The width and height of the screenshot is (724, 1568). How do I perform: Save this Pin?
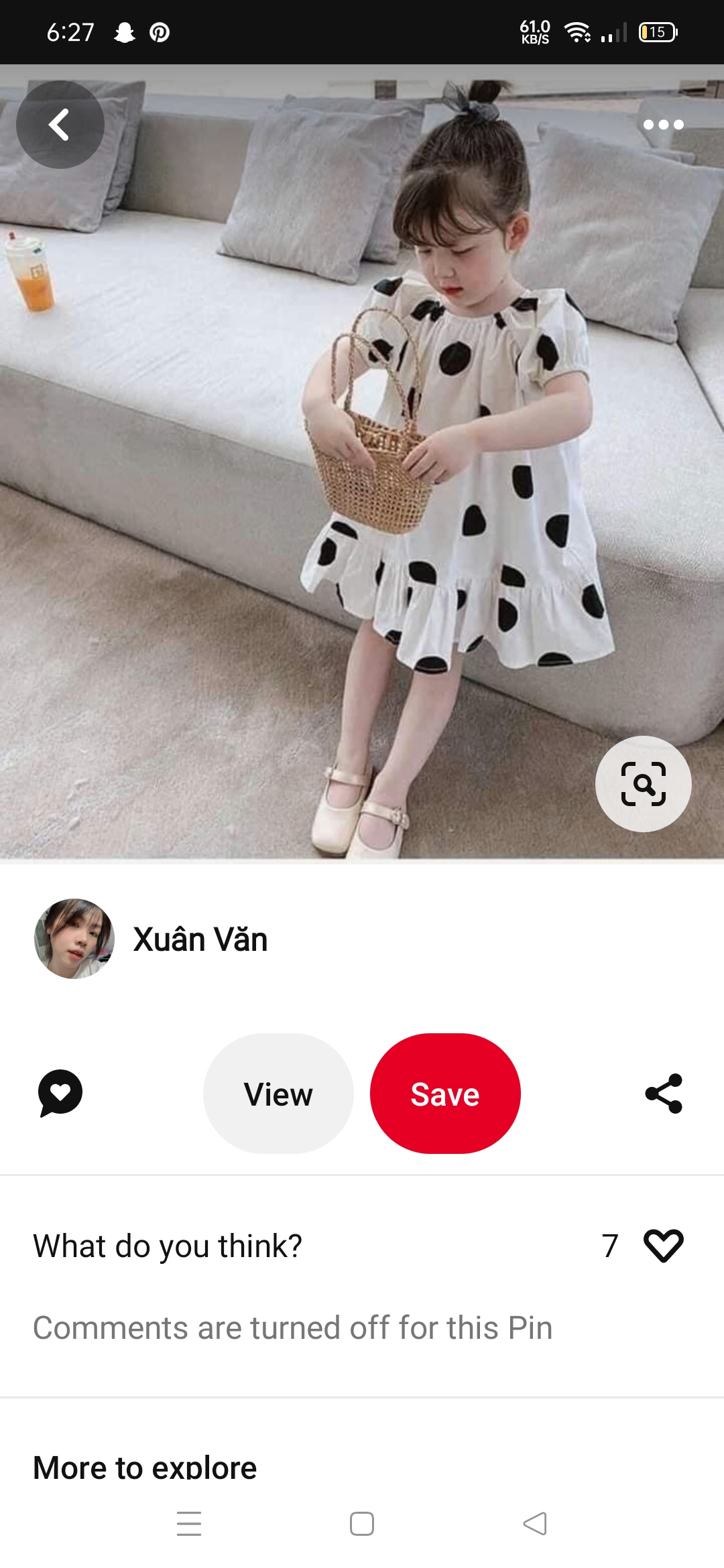(445, 1094)
